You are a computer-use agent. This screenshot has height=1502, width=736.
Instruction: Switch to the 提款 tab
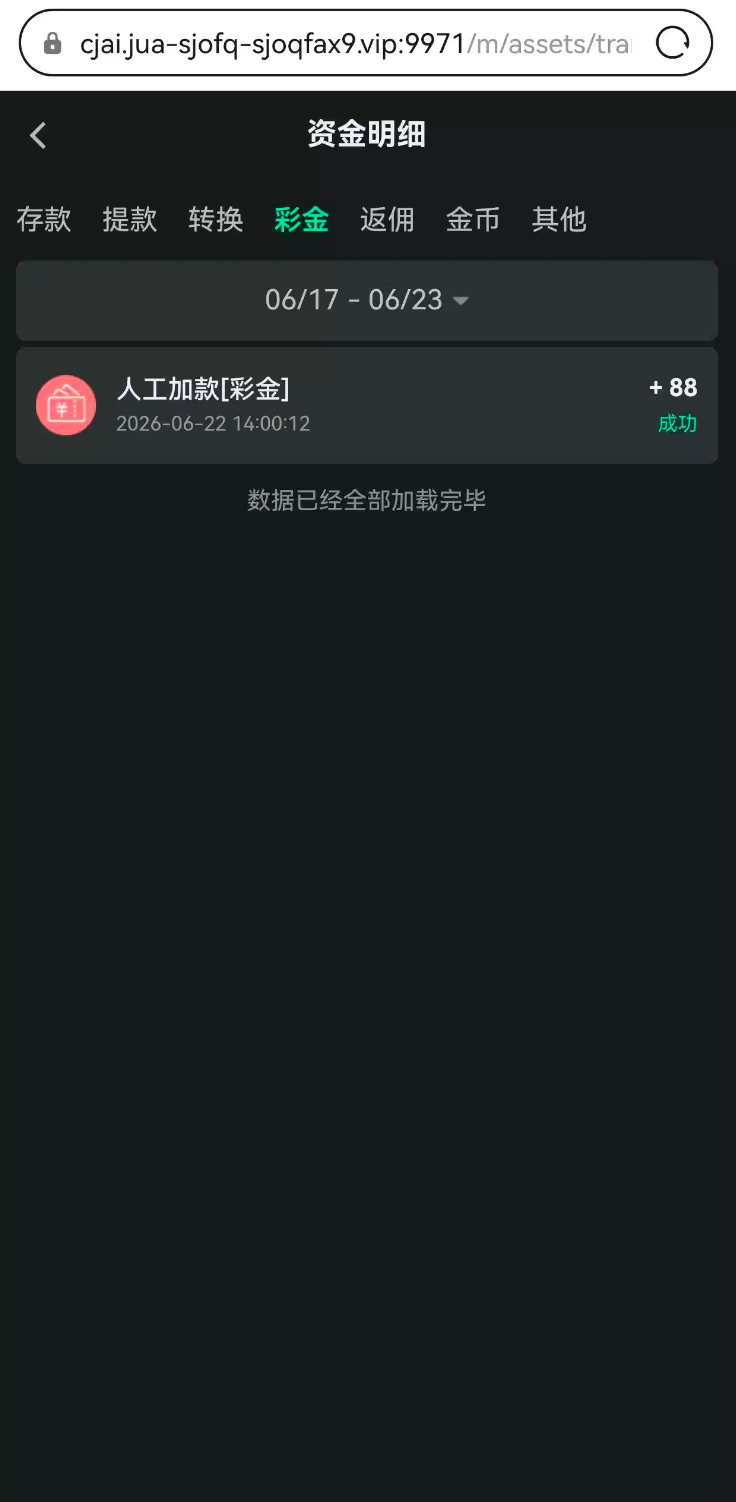(x=130, y=219)
